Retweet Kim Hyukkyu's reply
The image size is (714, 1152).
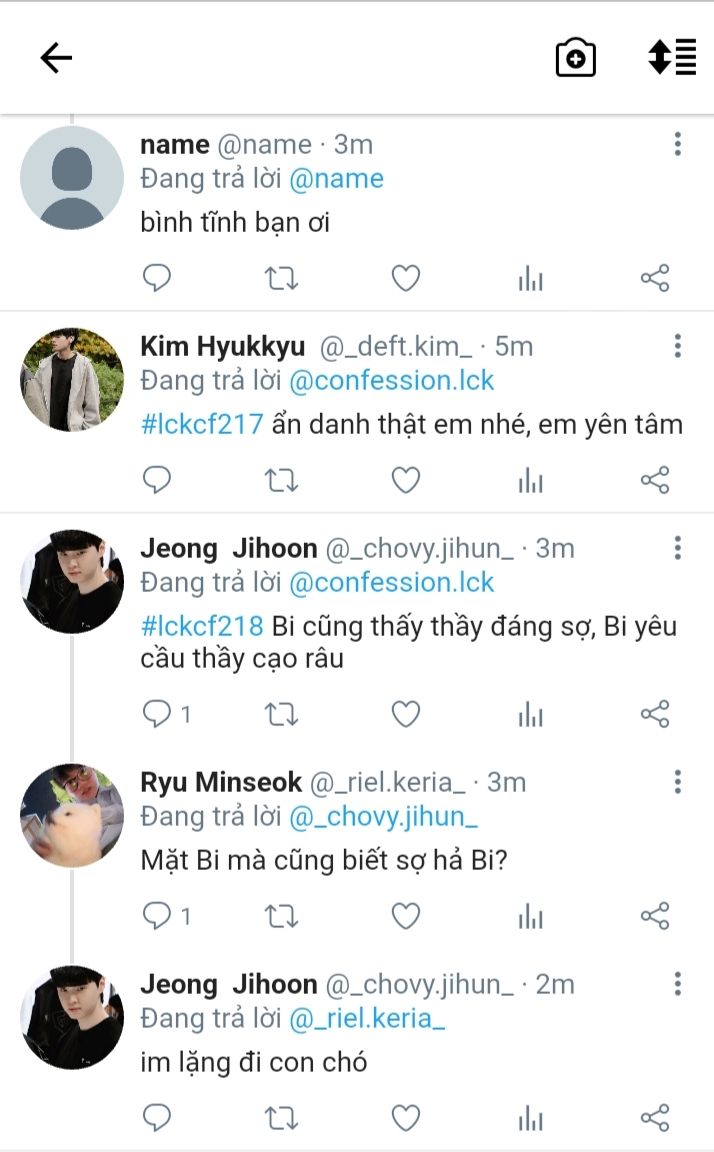(281, 481)
